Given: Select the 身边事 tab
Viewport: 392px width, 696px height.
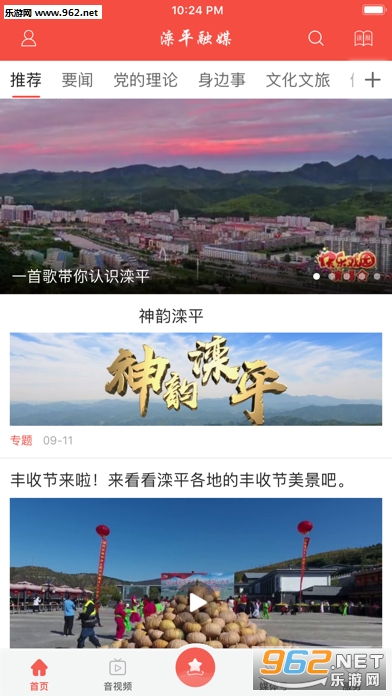Looking at the screenshot, I should [x=222, y=80].
